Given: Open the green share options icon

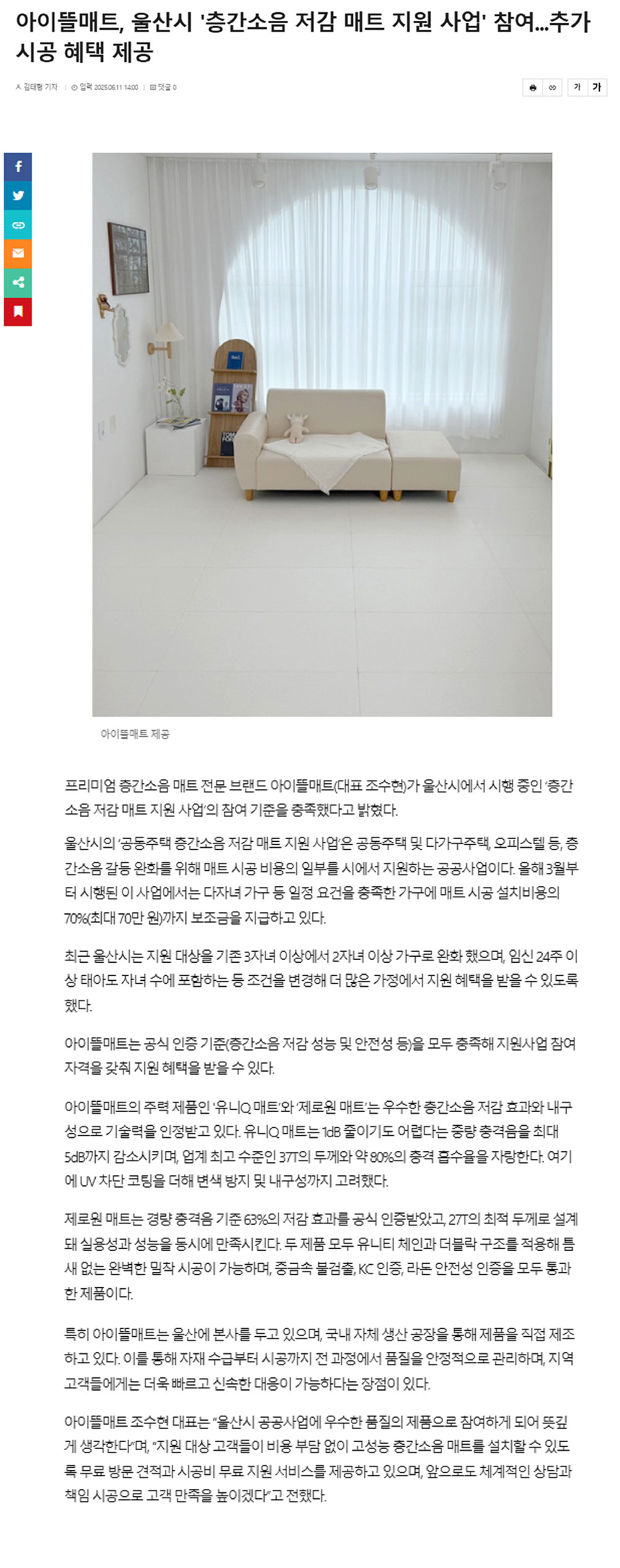Looking at the screenshot, I should pyautogui.click(x=18, y=282).
